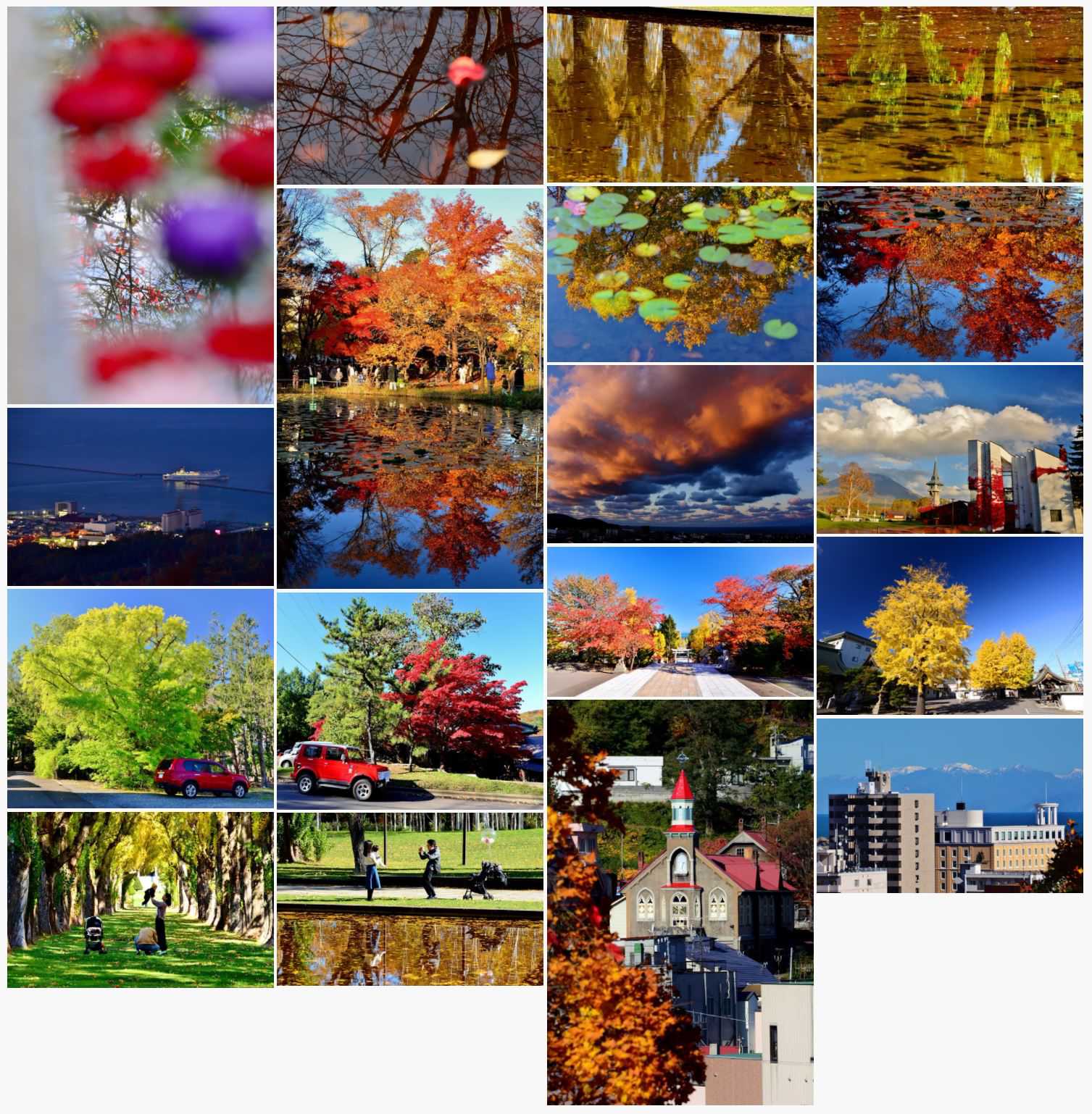View the tall autumn trees pond reflection photo
Viewport: 1092px width, 1114px height.
coord(409,388)
